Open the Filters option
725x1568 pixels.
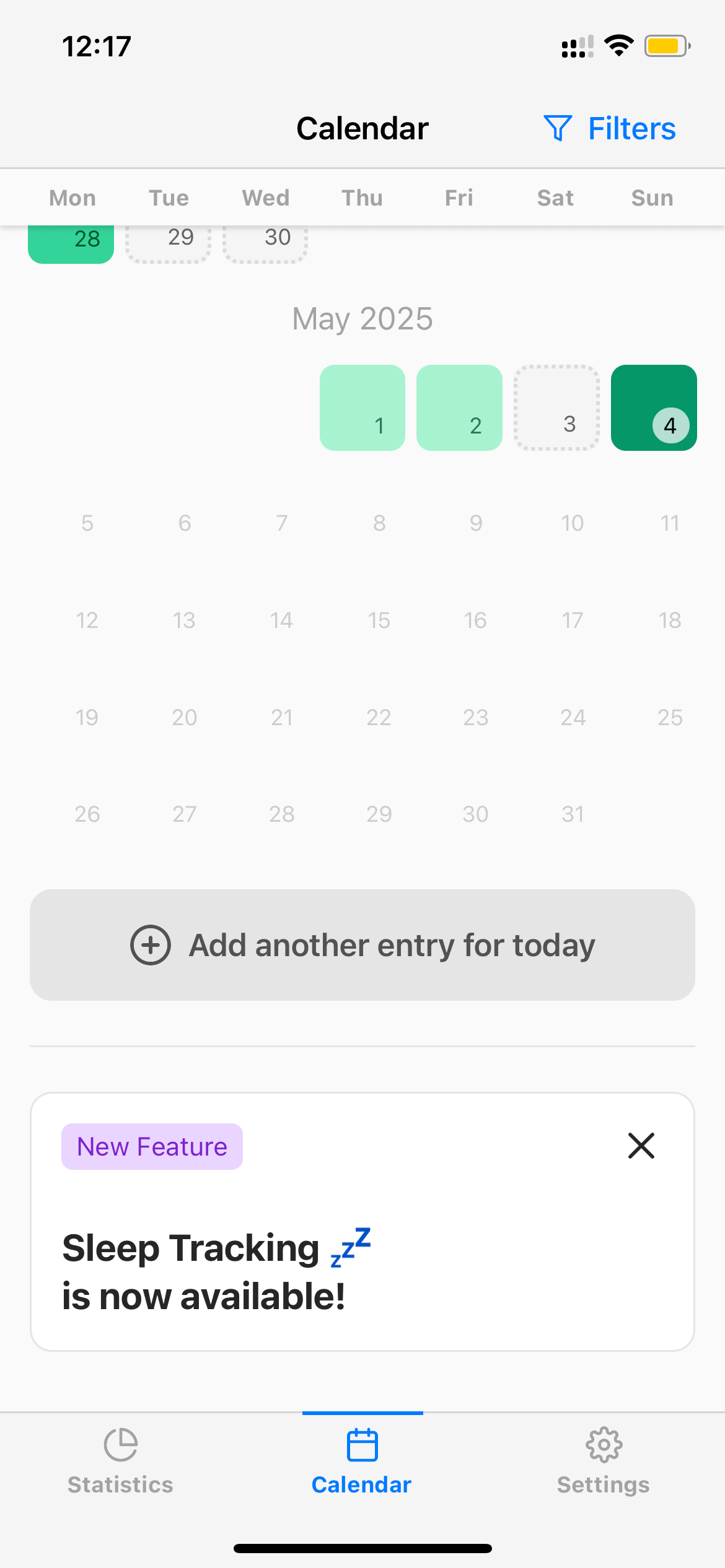click(x=609, y=128)
